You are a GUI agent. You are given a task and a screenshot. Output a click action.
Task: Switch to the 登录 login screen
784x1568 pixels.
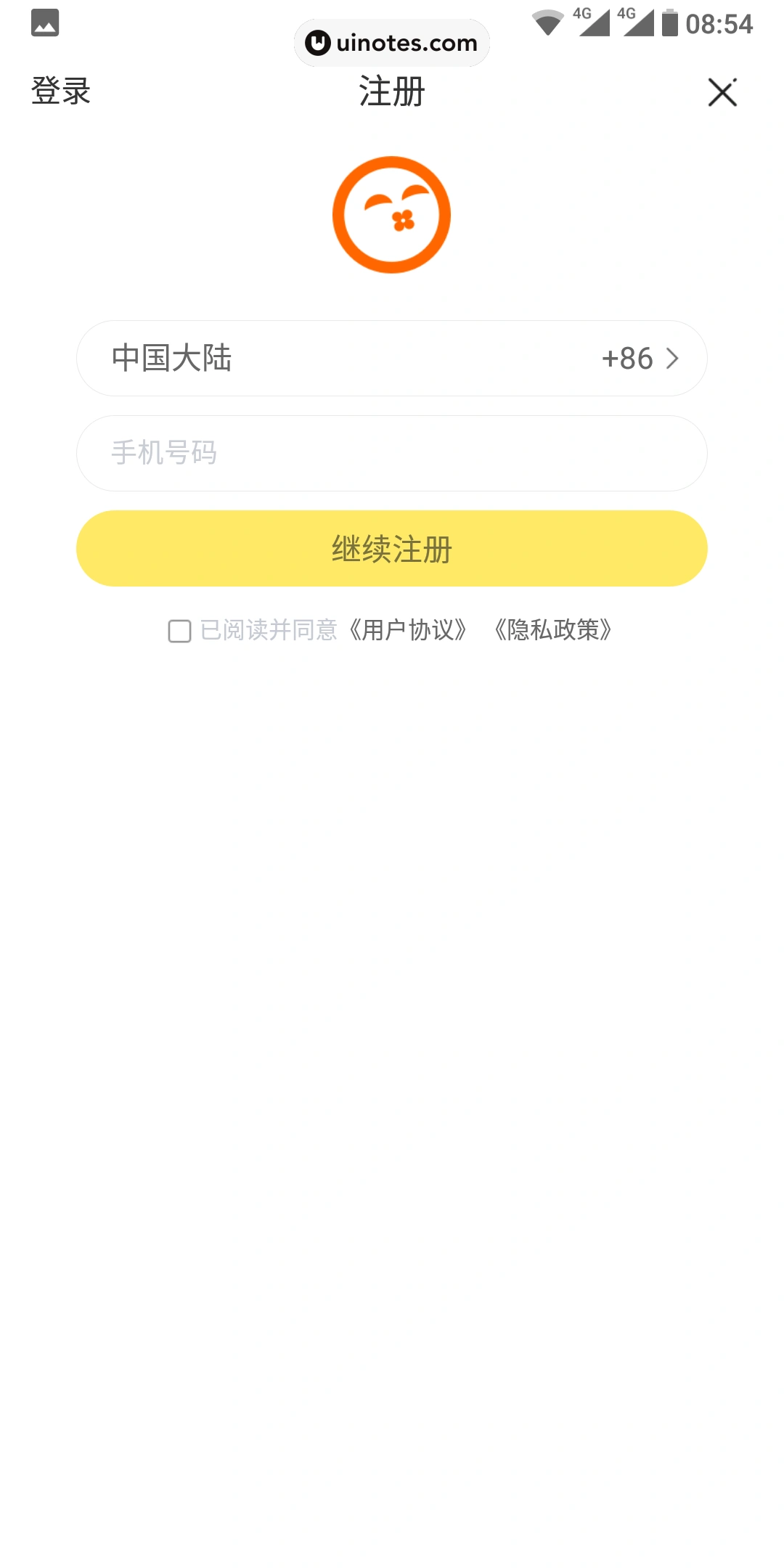61,91
